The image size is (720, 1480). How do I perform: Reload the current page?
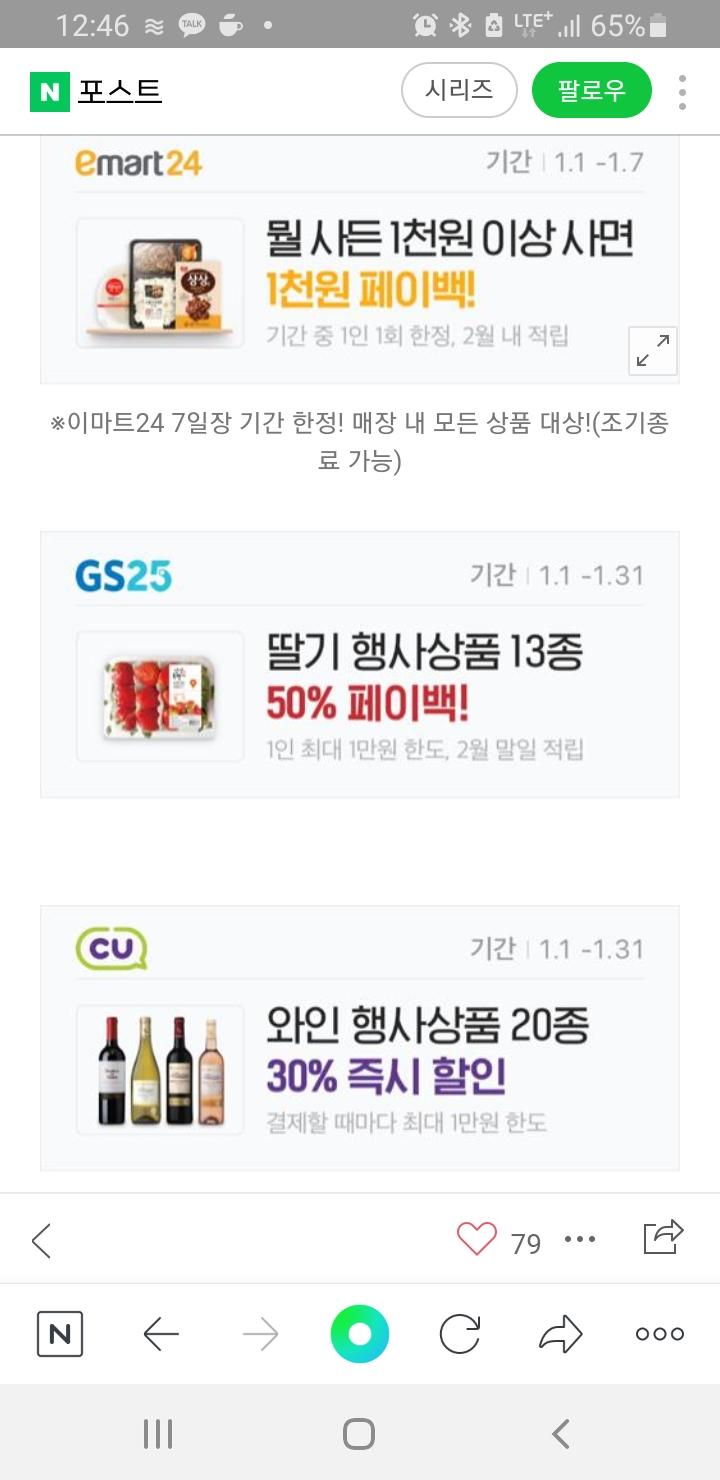tap(460, 1334)
